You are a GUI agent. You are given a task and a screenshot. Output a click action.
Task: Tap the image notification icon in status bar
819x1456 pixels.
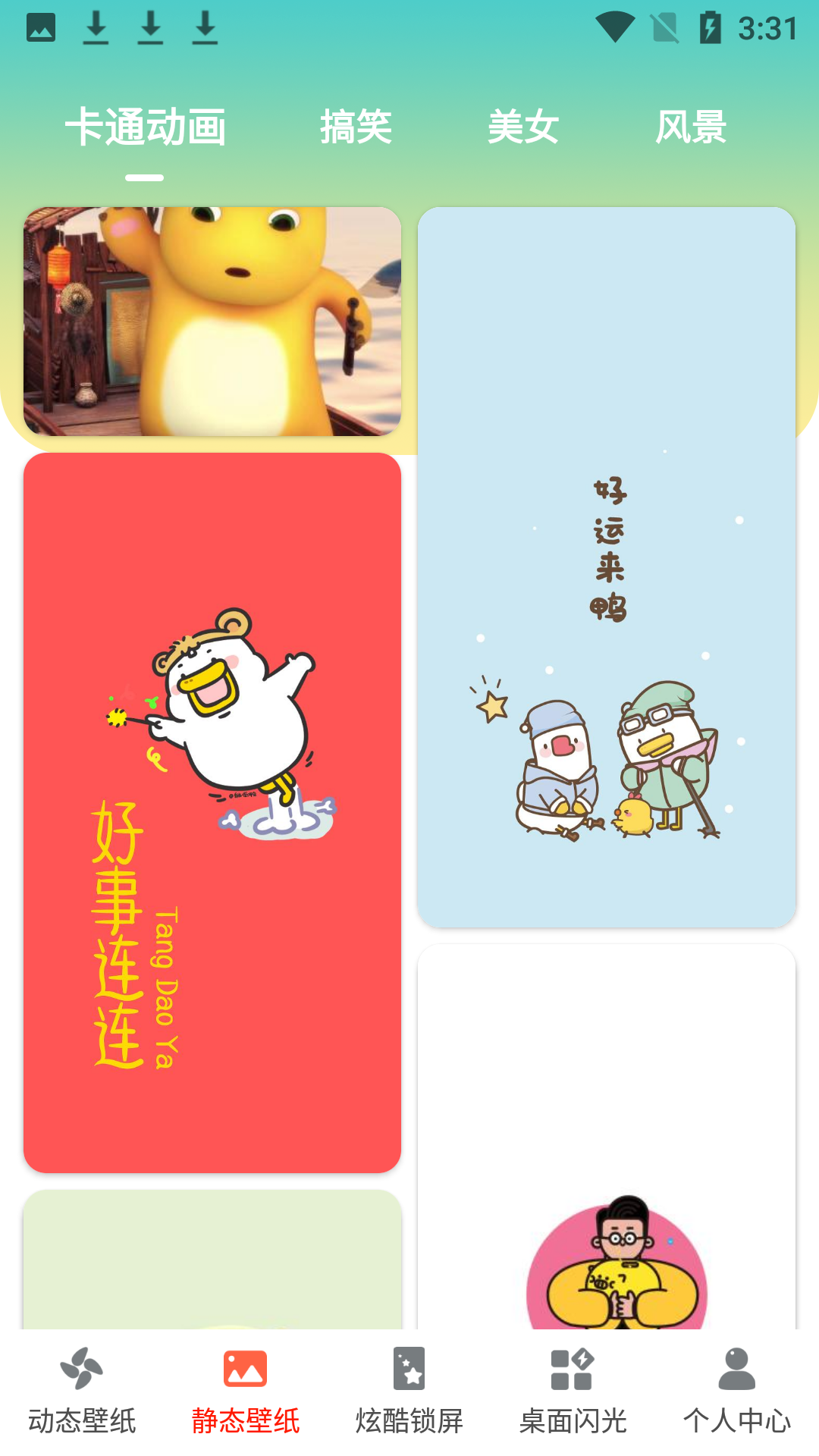[x=39, y=29]
